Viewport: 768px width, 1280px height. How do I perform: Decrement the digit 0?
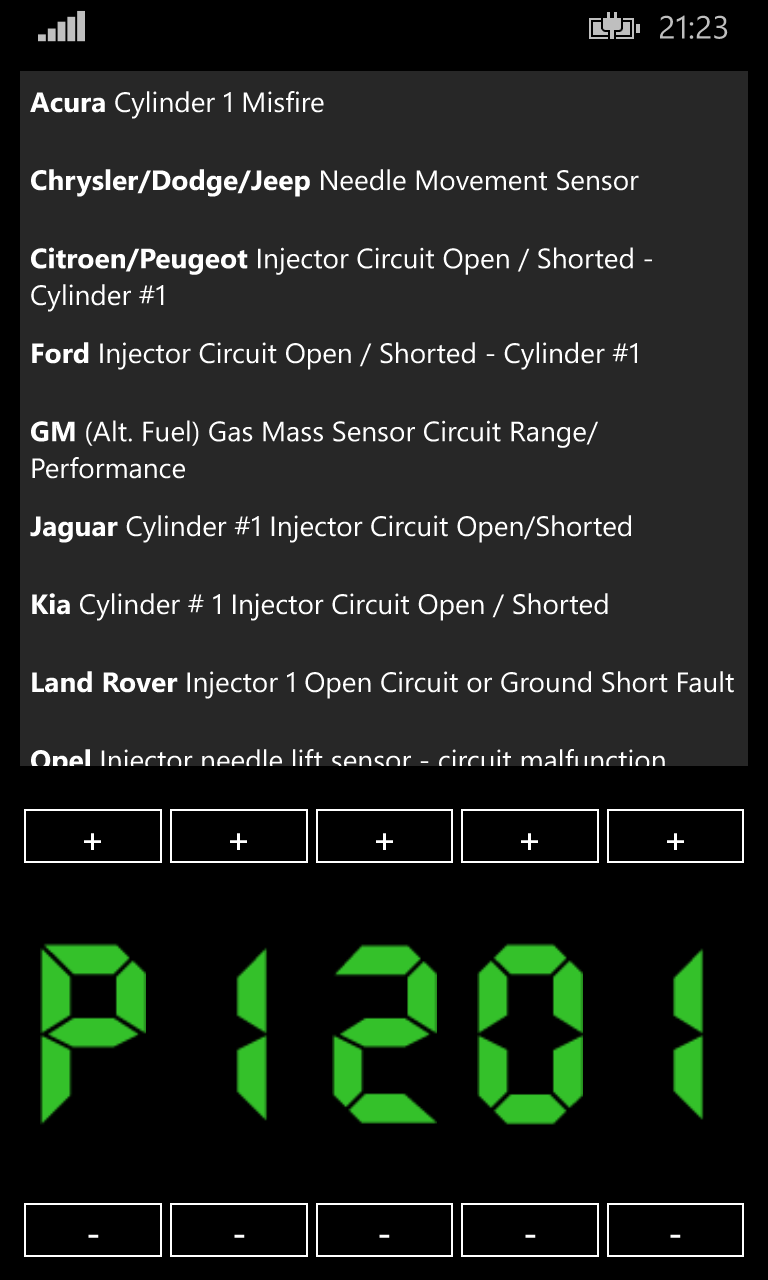click(530, 1230)
